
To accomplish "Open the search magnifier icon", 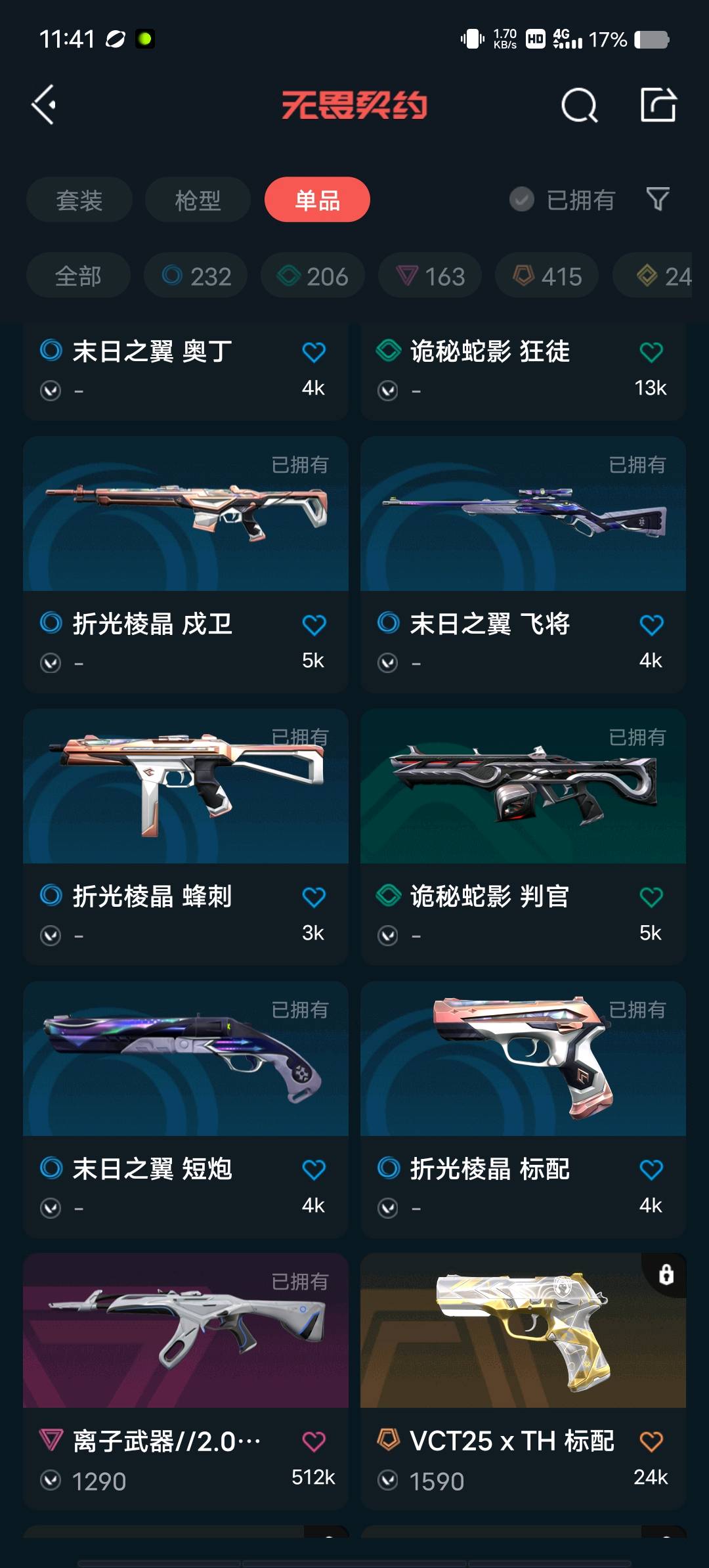I will [x=580, y=105].
